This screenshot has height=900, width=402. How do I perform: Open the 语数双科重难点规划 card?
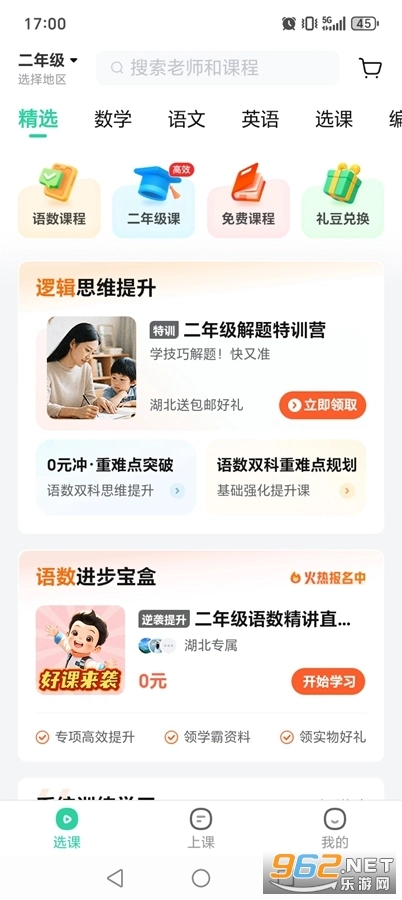point(286,476)
